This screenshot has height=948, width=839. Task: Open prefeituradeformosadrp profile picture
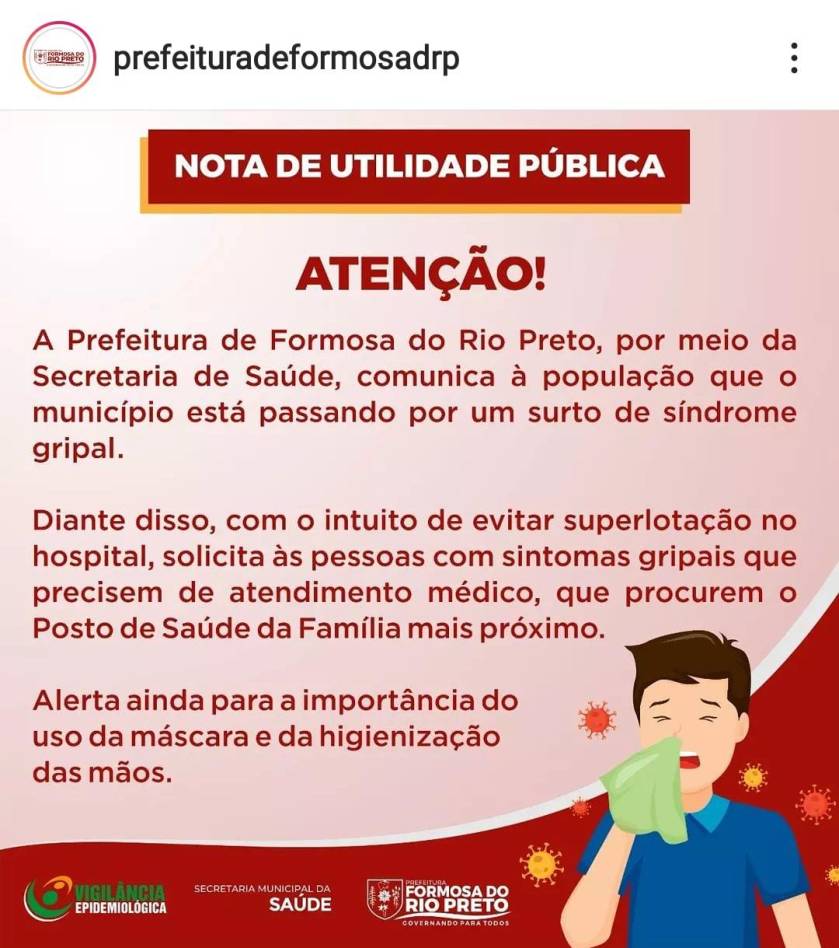(x=59, y=58)
